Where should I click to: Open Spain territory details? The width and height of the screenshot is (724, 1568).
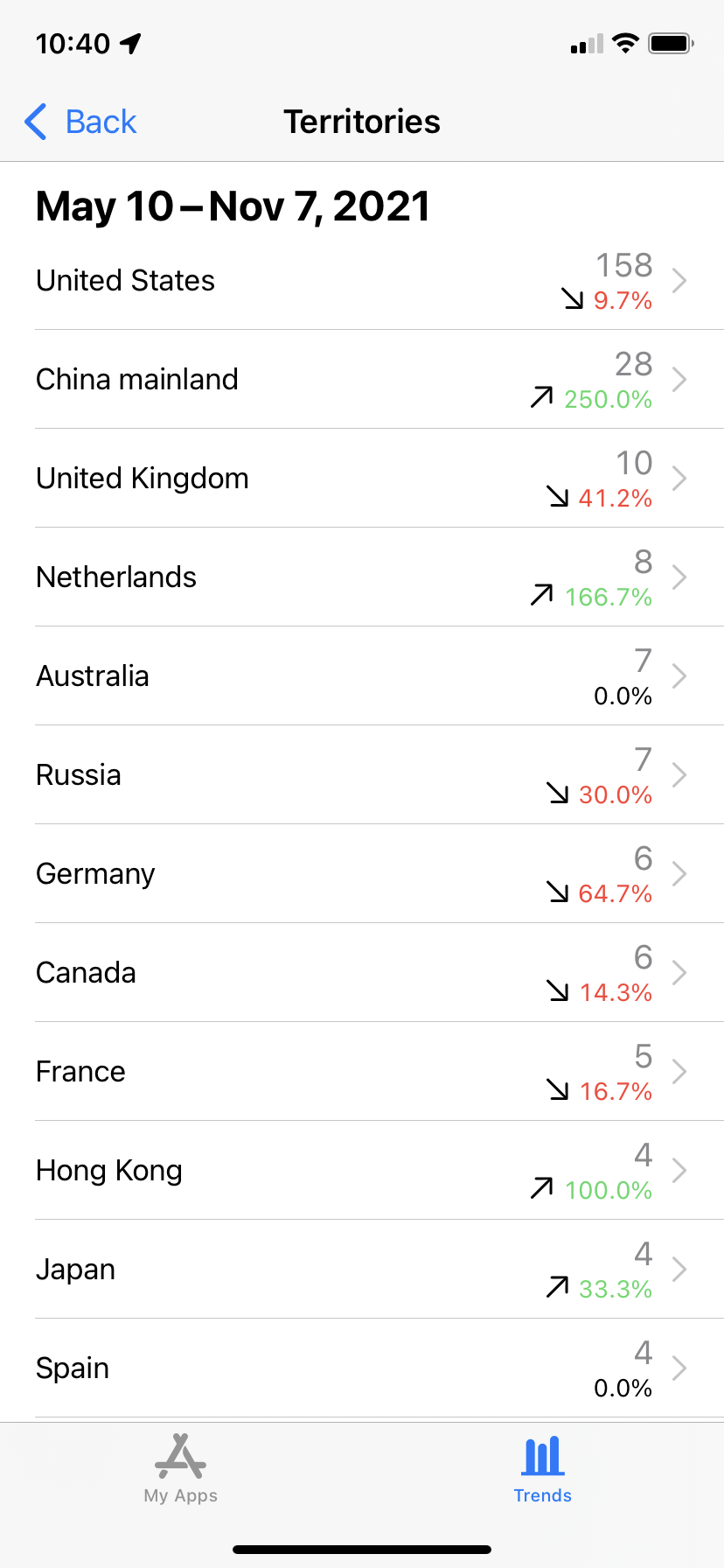coord(362,1368)
